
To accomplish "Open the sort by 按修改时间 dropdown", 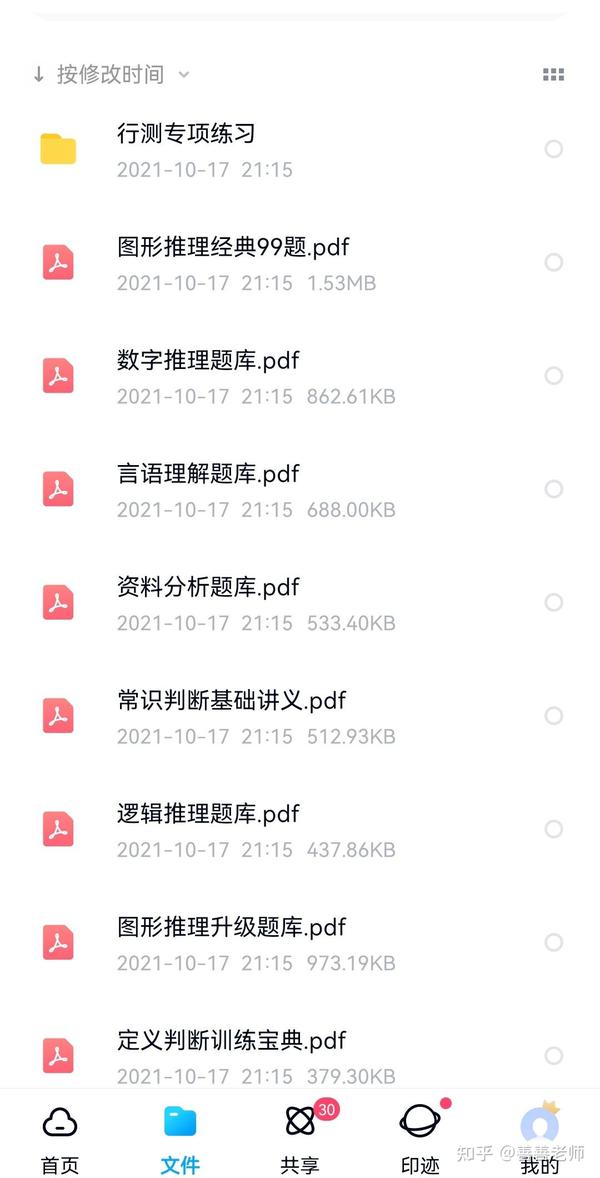I will [110, 74].
